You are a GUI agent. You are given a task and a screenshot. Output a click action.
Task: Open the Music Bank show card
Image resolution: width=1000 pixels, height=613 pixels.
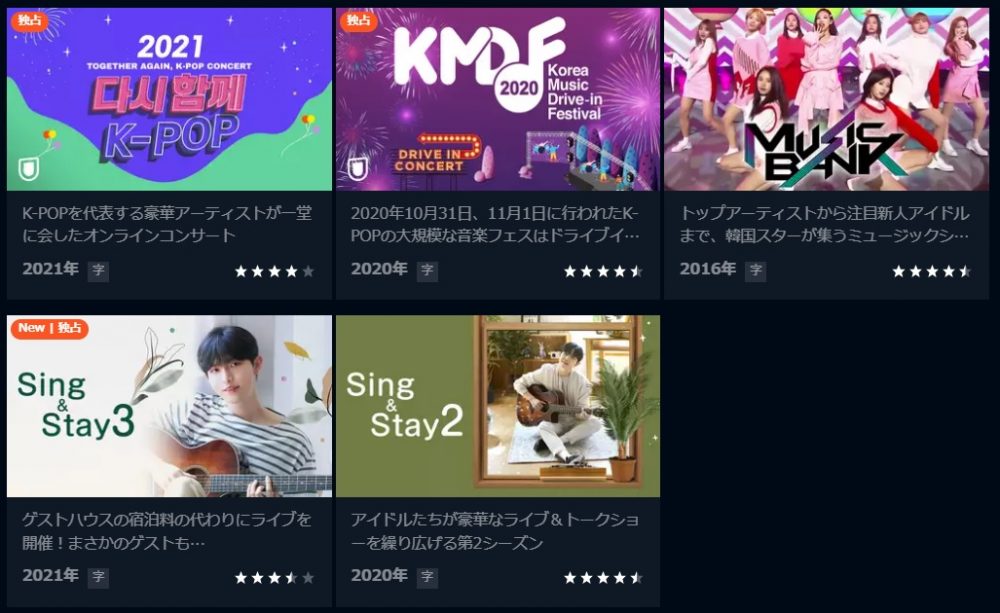click(826, 100)
